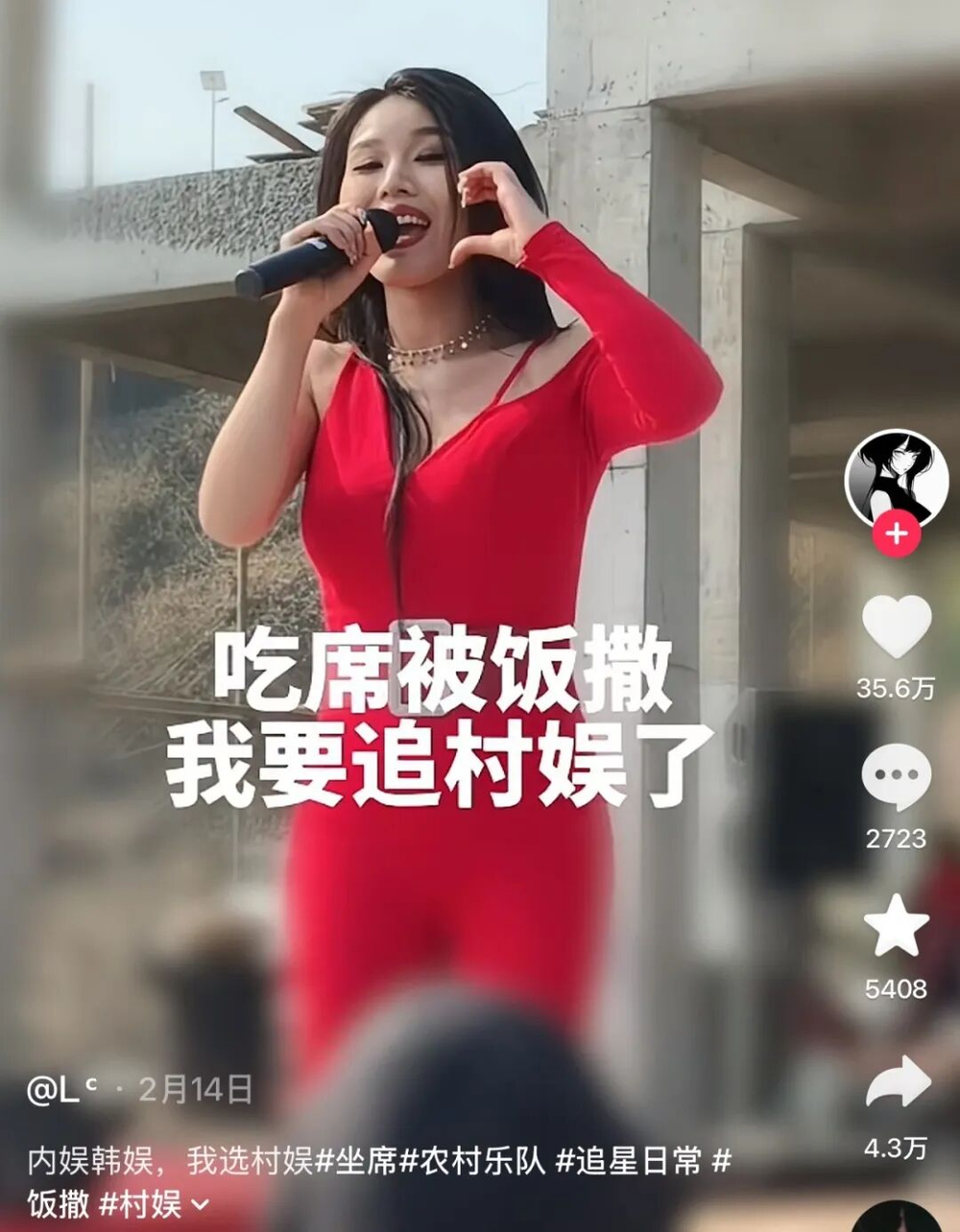The height and width of the screenshot is (1232, 960).
Task: Follow the creator via the red plus
Action: [896, 533]
